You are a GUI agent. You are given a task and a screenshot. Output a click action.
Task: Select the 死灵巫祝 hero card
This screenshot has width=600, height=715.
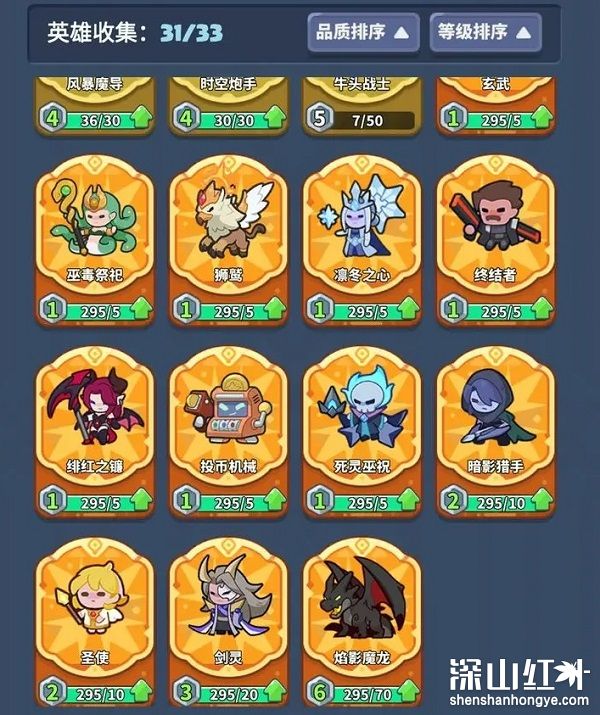[361, 430]
